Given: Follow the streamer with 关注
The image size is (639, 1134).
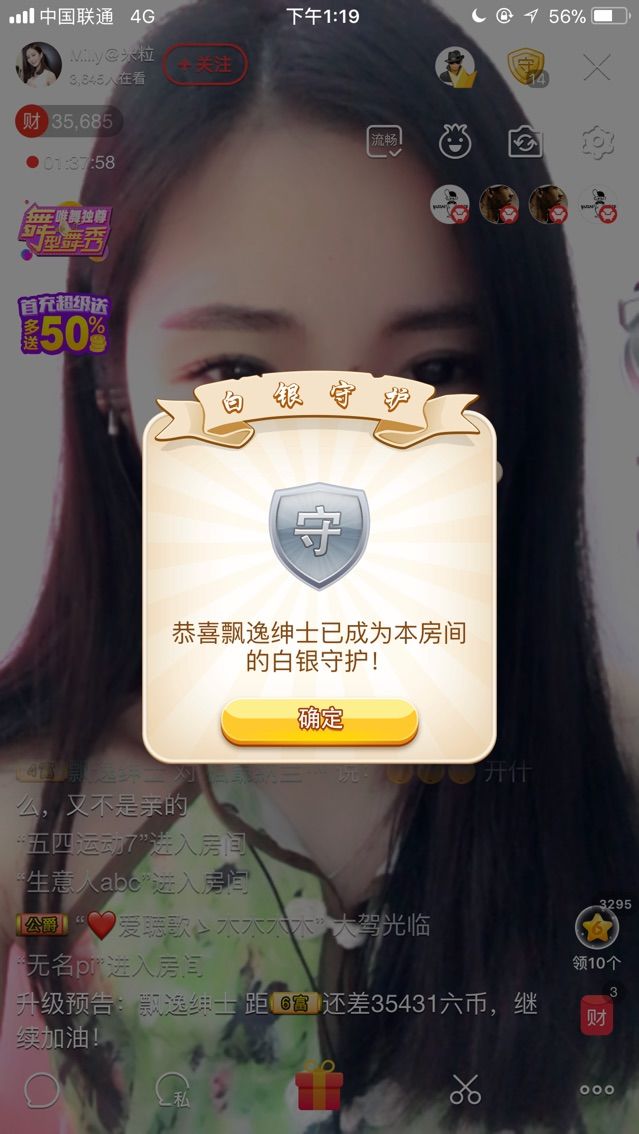Looking at the screenshot, I should (x=205, y=65).
